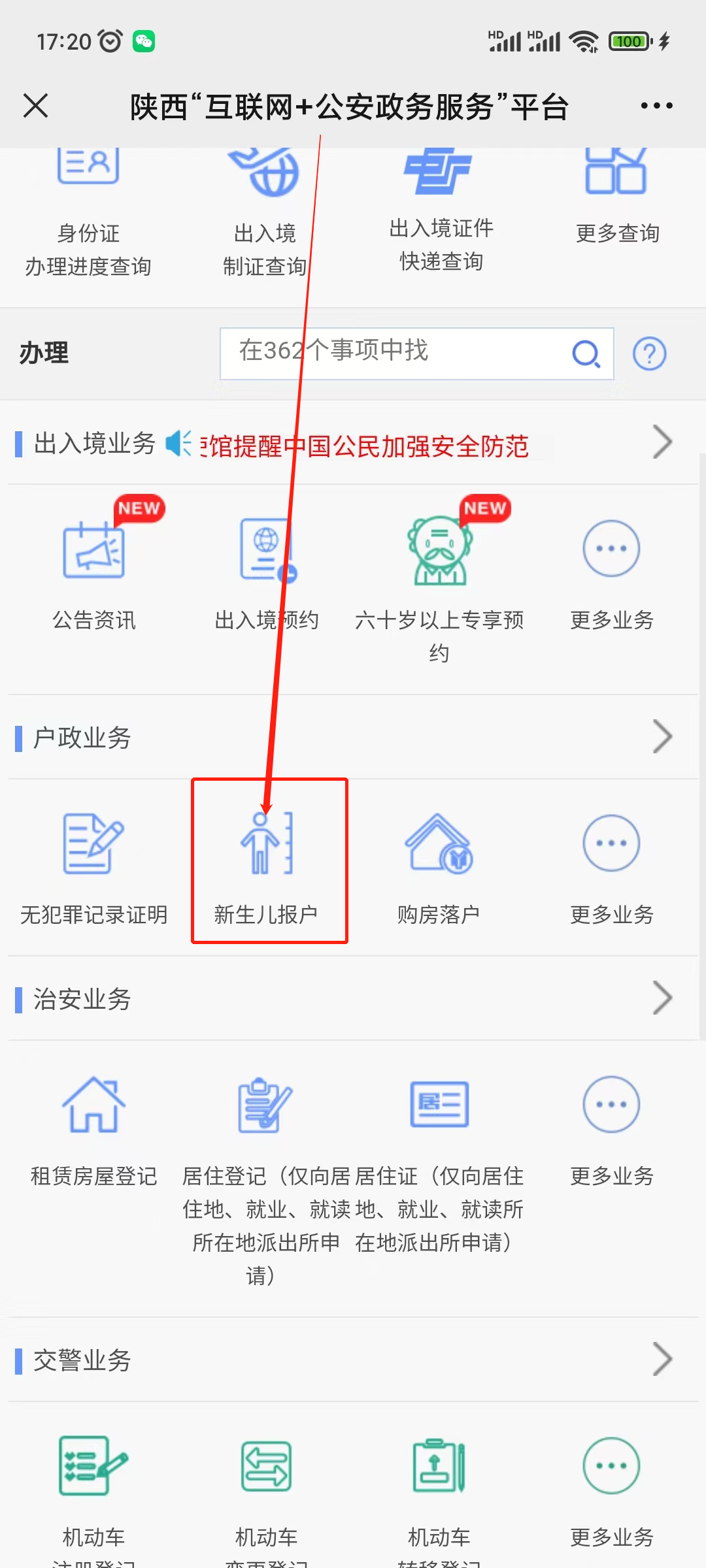Expand the 治安业务 section chevron
The height and width of the screenshot is (1568, 706).
click(662, 998)
